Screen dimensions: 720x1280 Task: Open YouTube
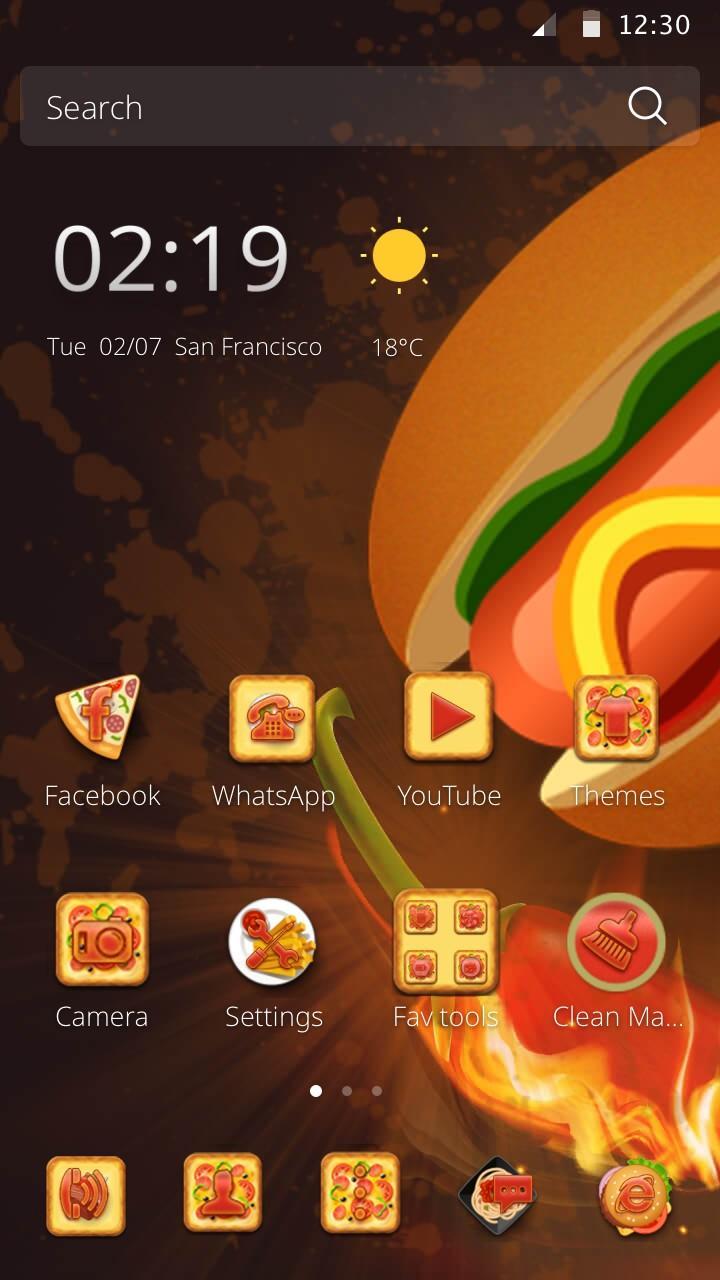pos(448,718)
